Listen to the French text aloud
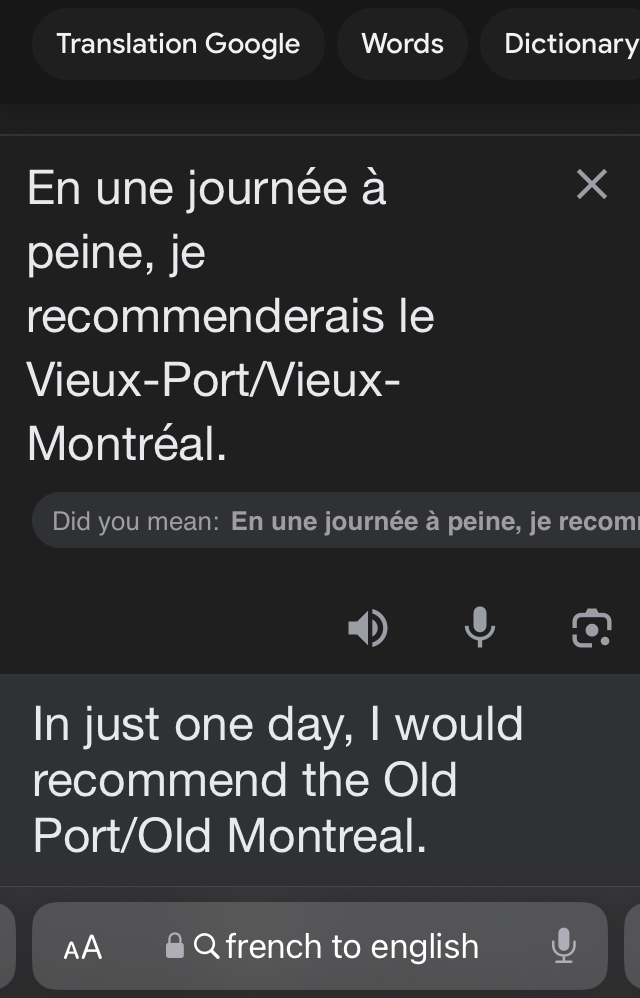This screenshot has width=640, height=998. tap(368, 628)
